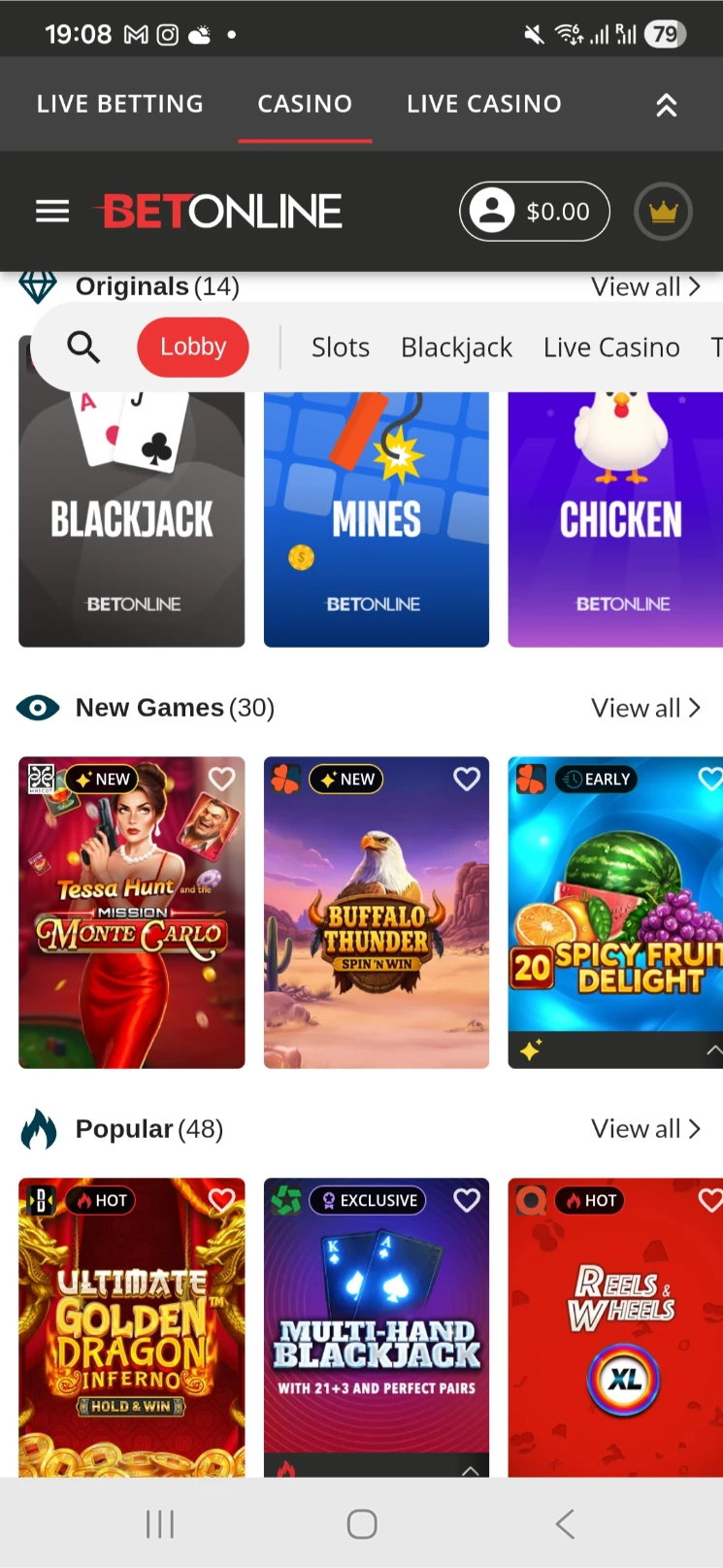Image resolution: width=723 pixels, height=1568 pixels.
Task: Select the Lobby filter button
Action: pyautogui.click(x=192, y=347)
